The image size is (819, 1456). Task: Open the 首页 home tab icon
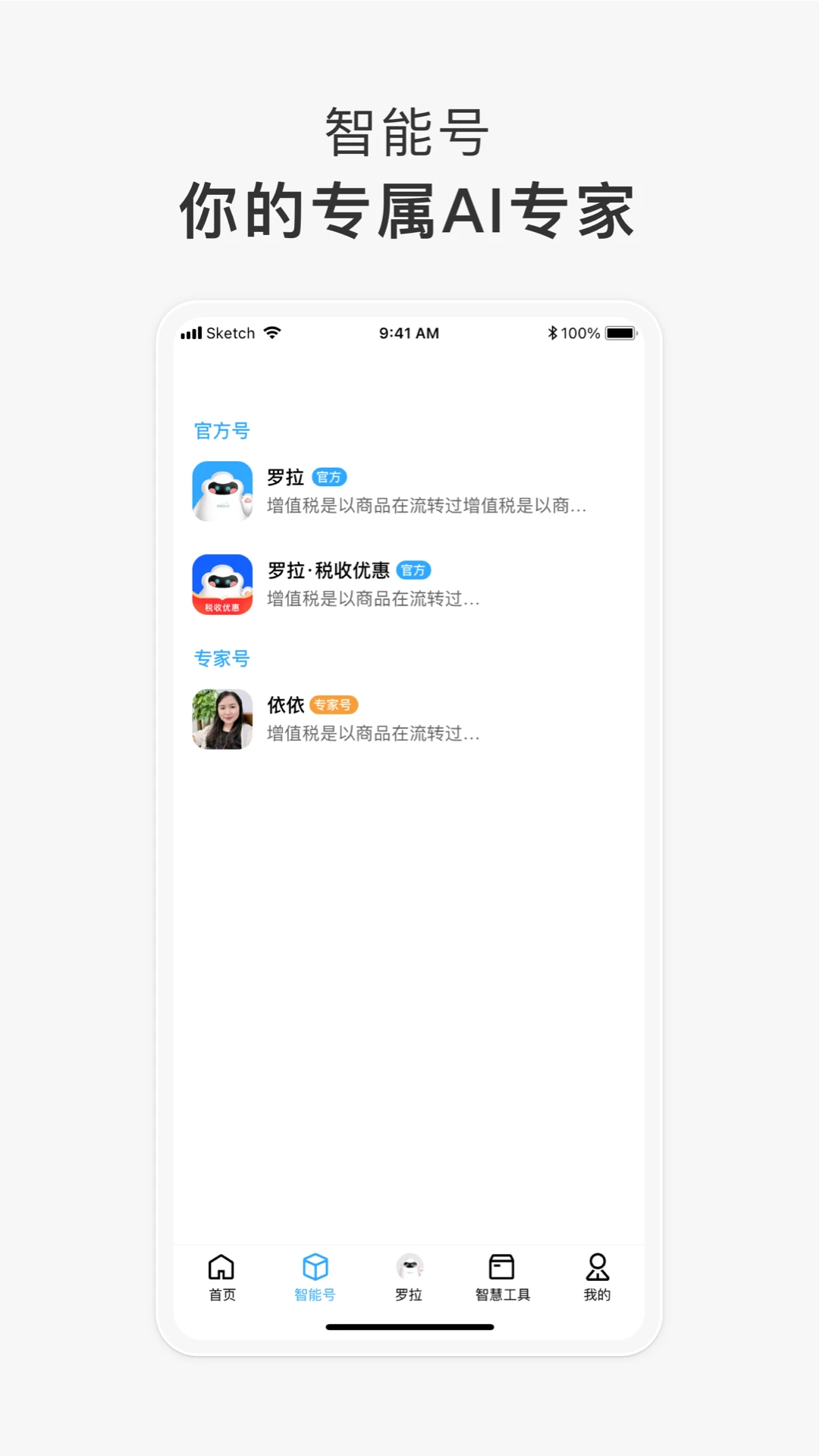(221, 1267)
